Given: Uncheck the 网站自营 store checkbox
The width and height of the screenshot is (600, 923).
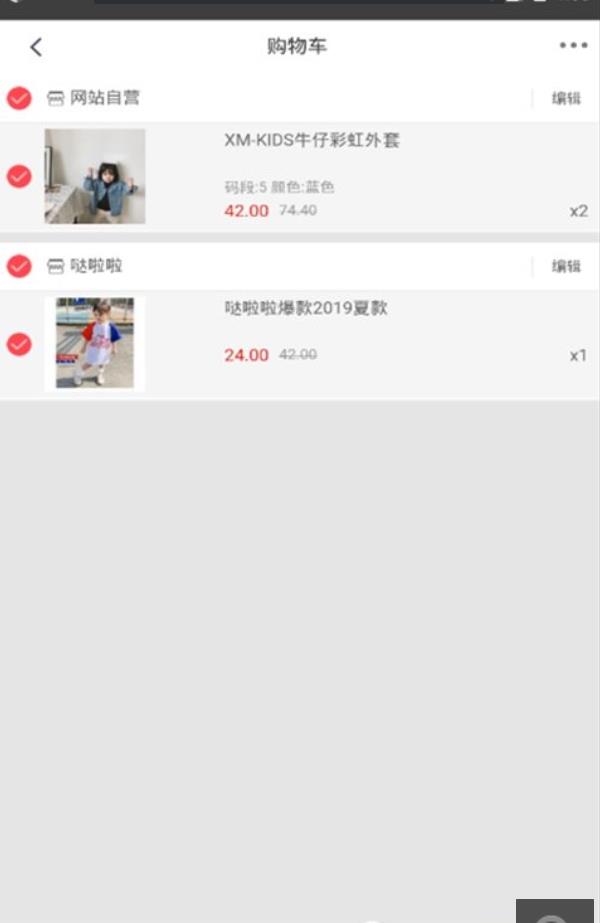Looking at the screenshot, I should tap(19, 98).
